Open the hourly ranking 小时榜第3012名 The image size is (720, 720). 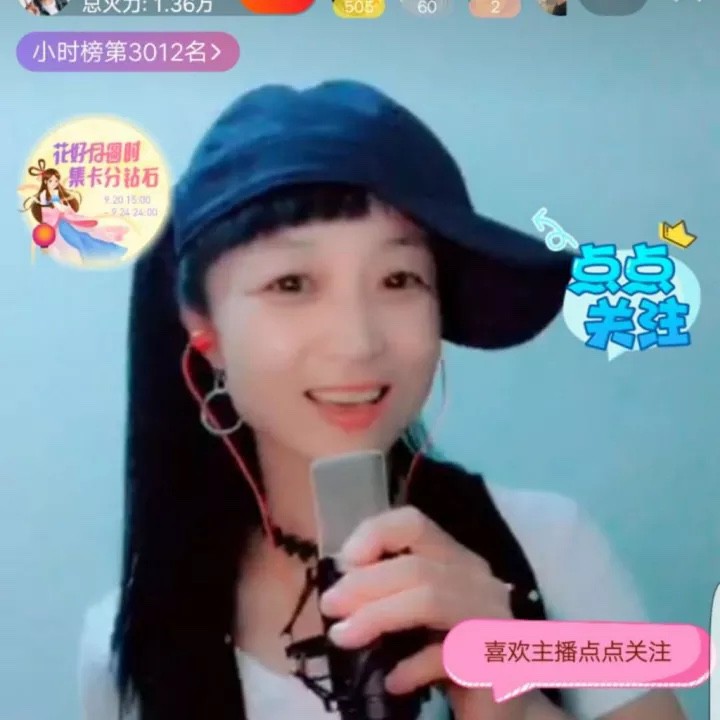tap(127, 52)
